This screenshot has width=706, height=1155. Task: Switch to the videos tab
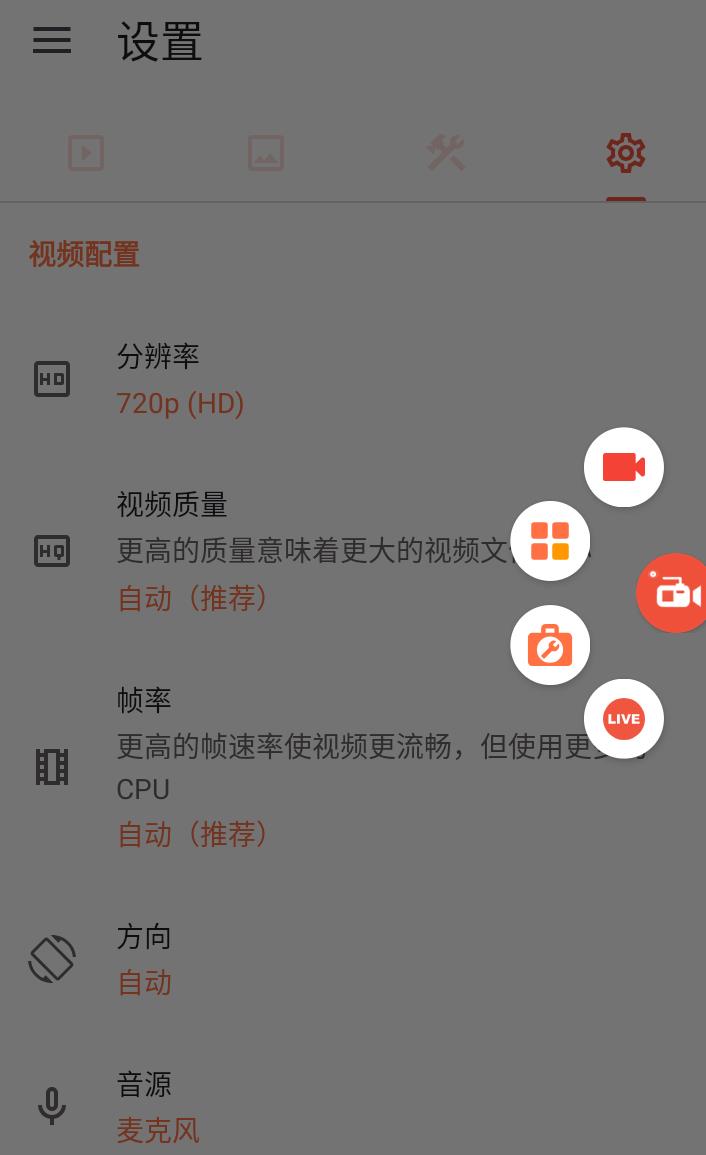point(86,153)
